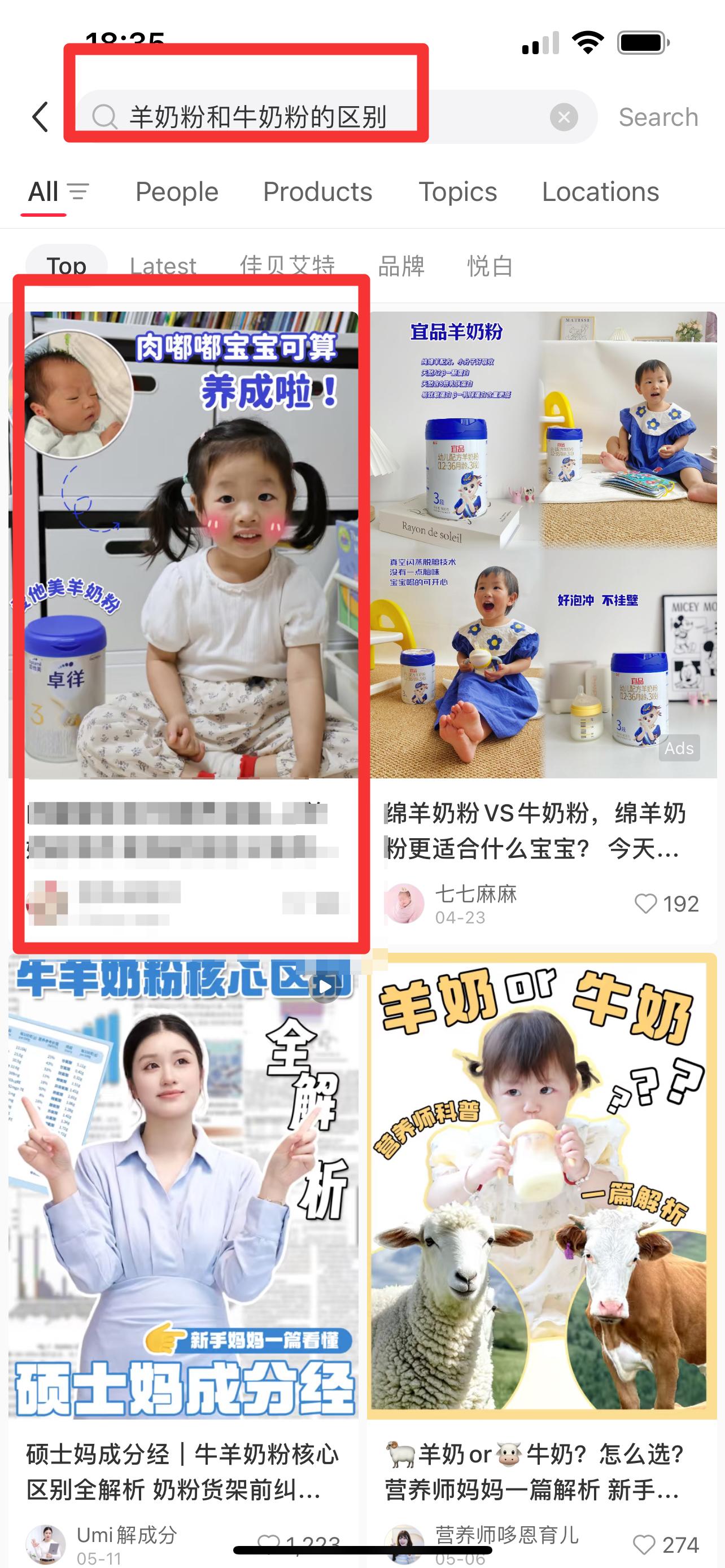Open the filter icon beside All
Image resolution: width=725 pixels, height=1568 pixels.
[x=78, y=192]
